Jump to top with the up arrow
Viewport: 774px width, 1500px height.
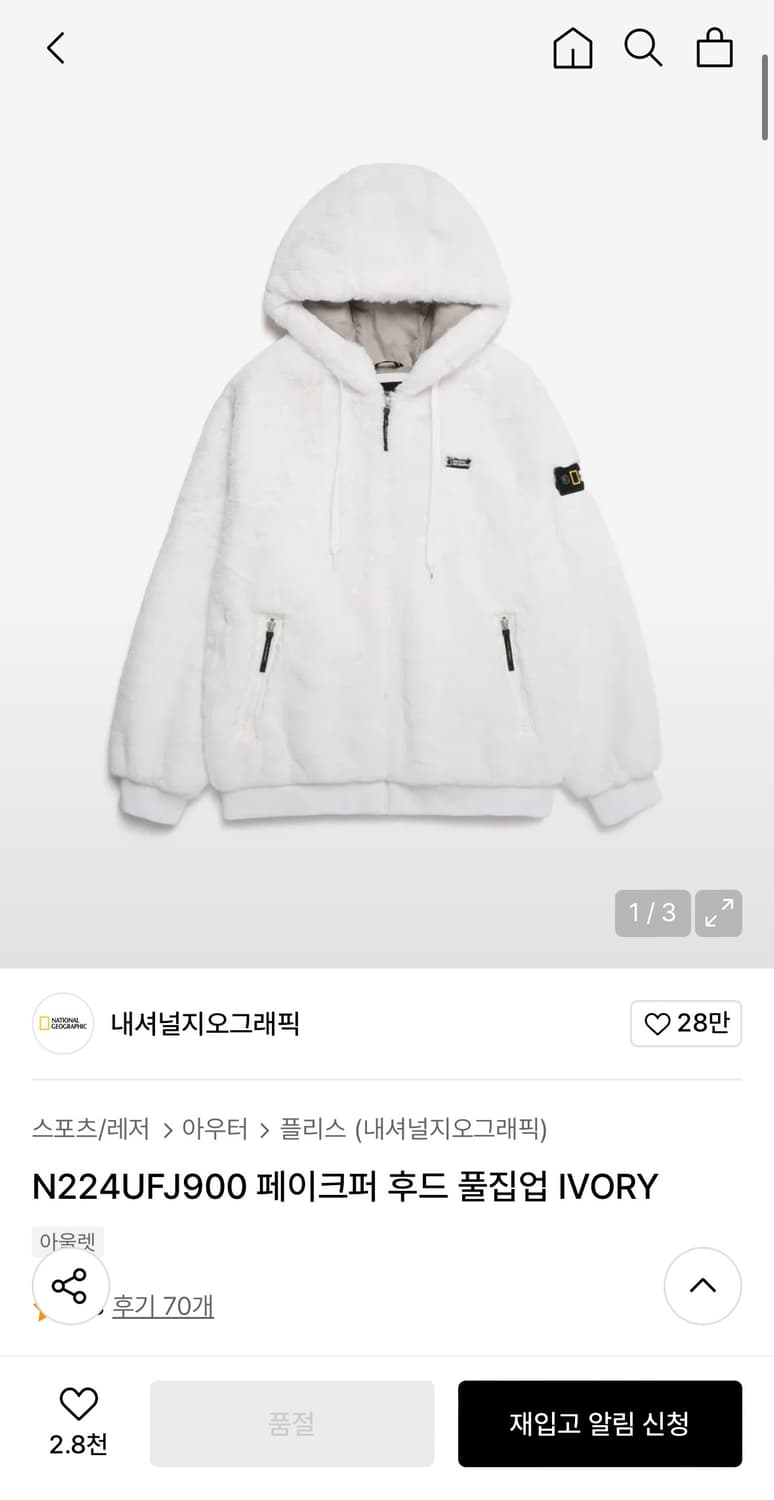pyautogui.click(x=703, y=1286)
